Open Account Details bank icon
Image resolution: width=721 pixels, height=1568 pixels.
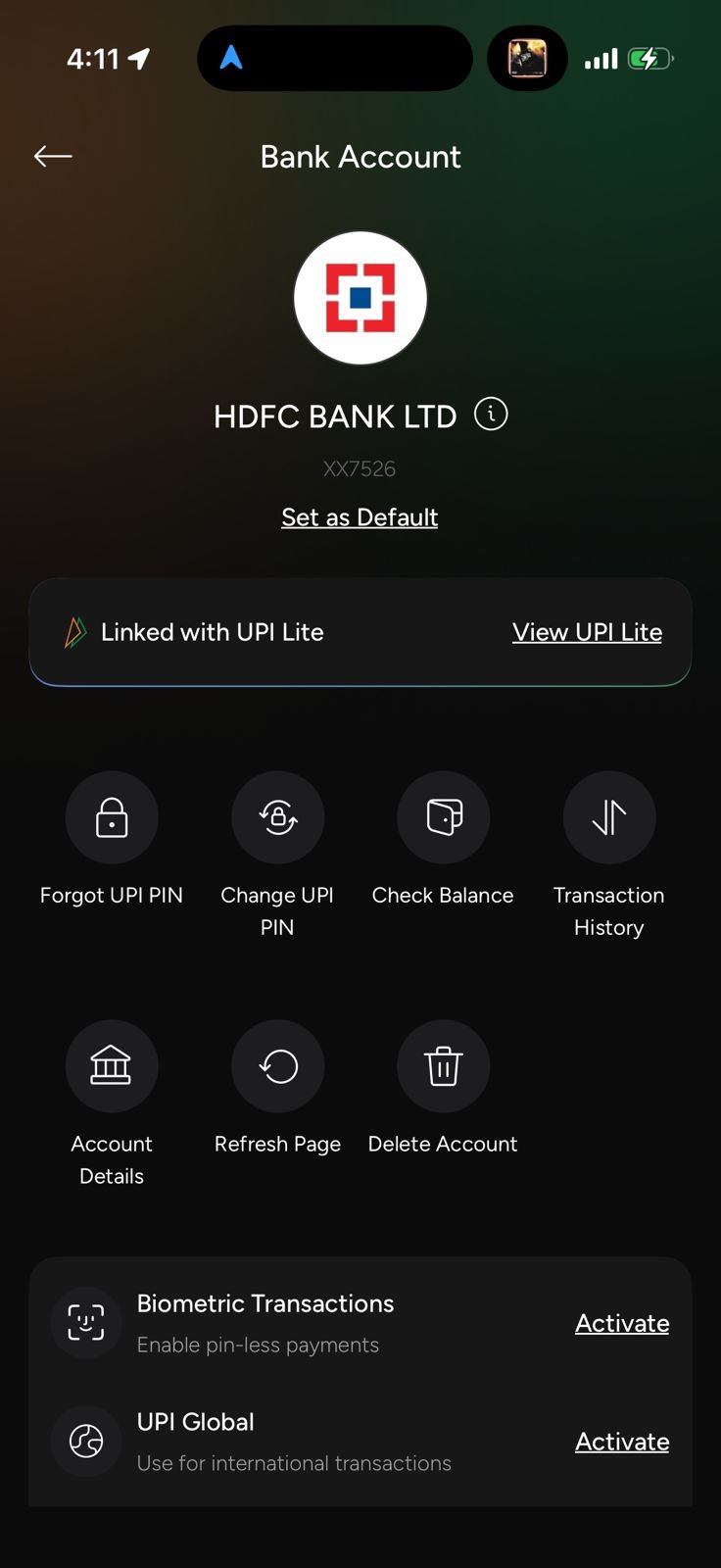[112, 1066]
